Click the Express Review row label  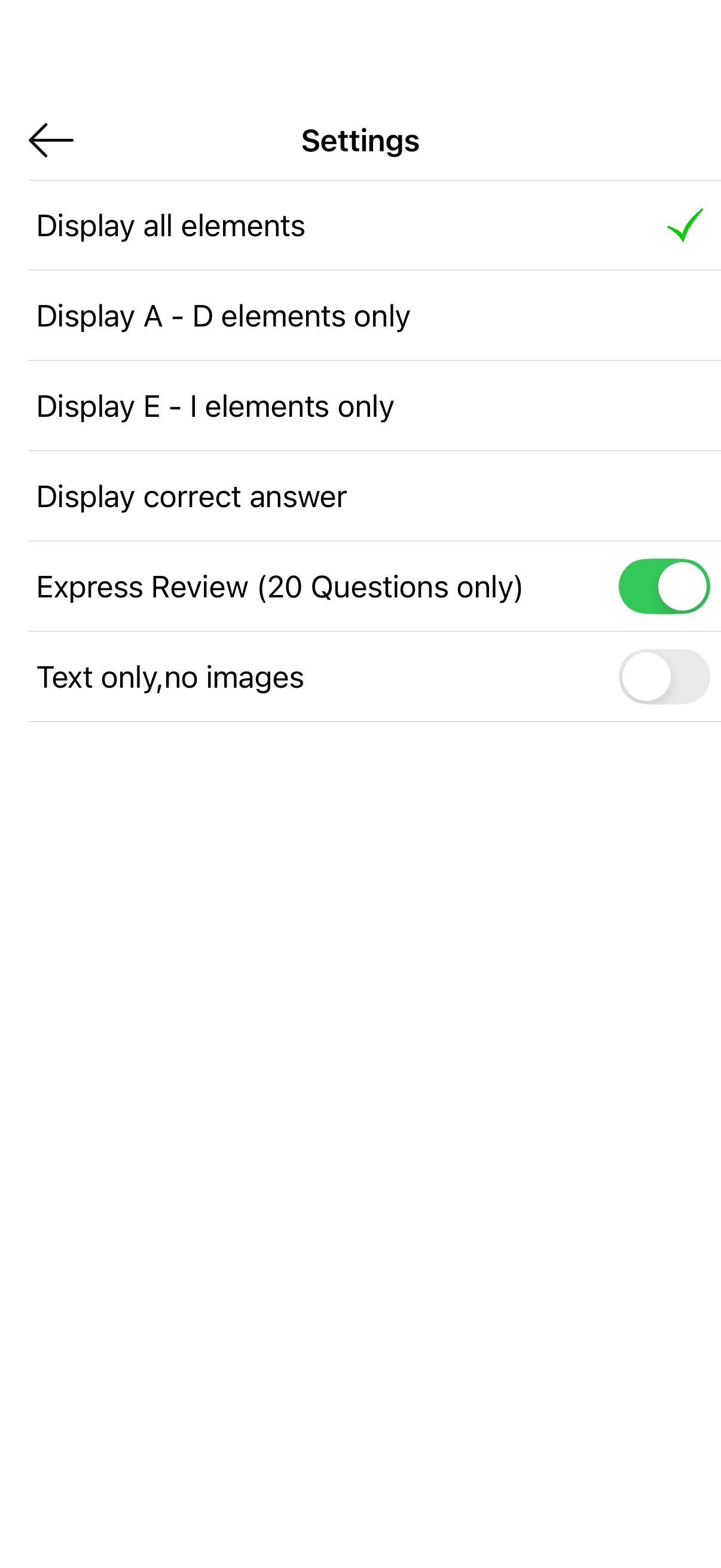point(280,585)
